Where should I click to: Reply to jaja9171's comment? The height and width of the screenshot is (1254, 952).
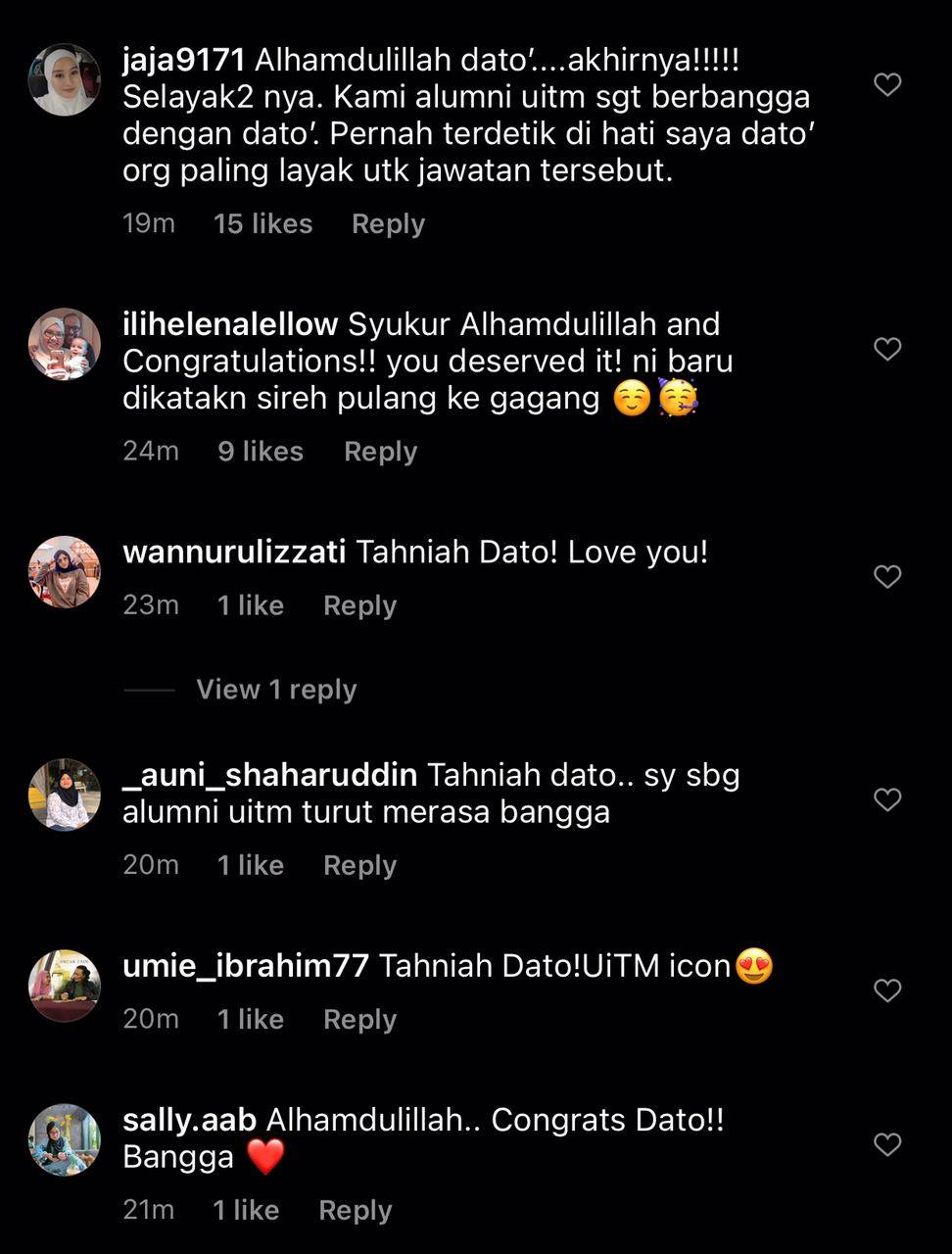pyautogui.click(x=388, y=224)
